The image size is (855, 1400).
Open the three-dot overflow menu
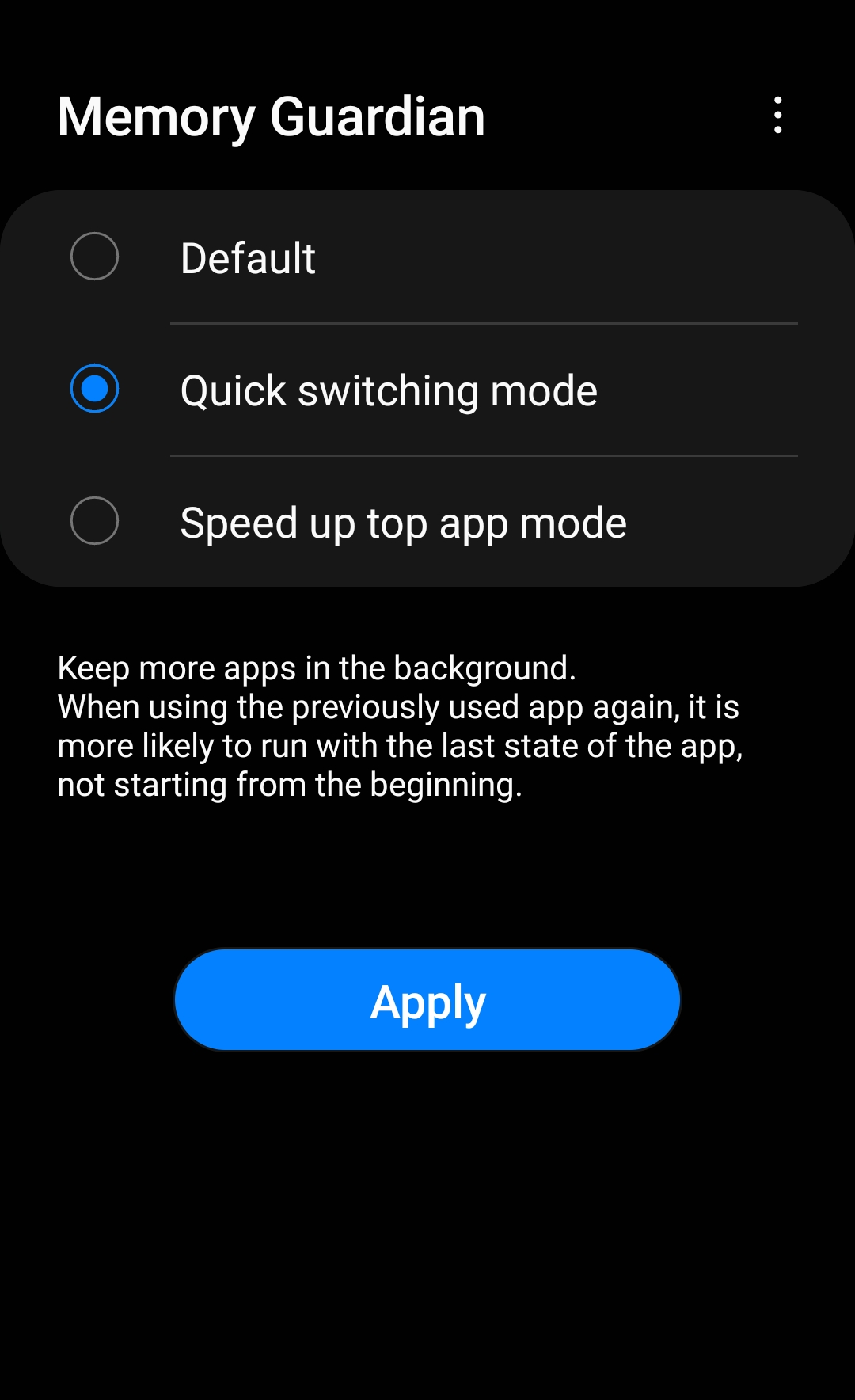tap(778, 116)
